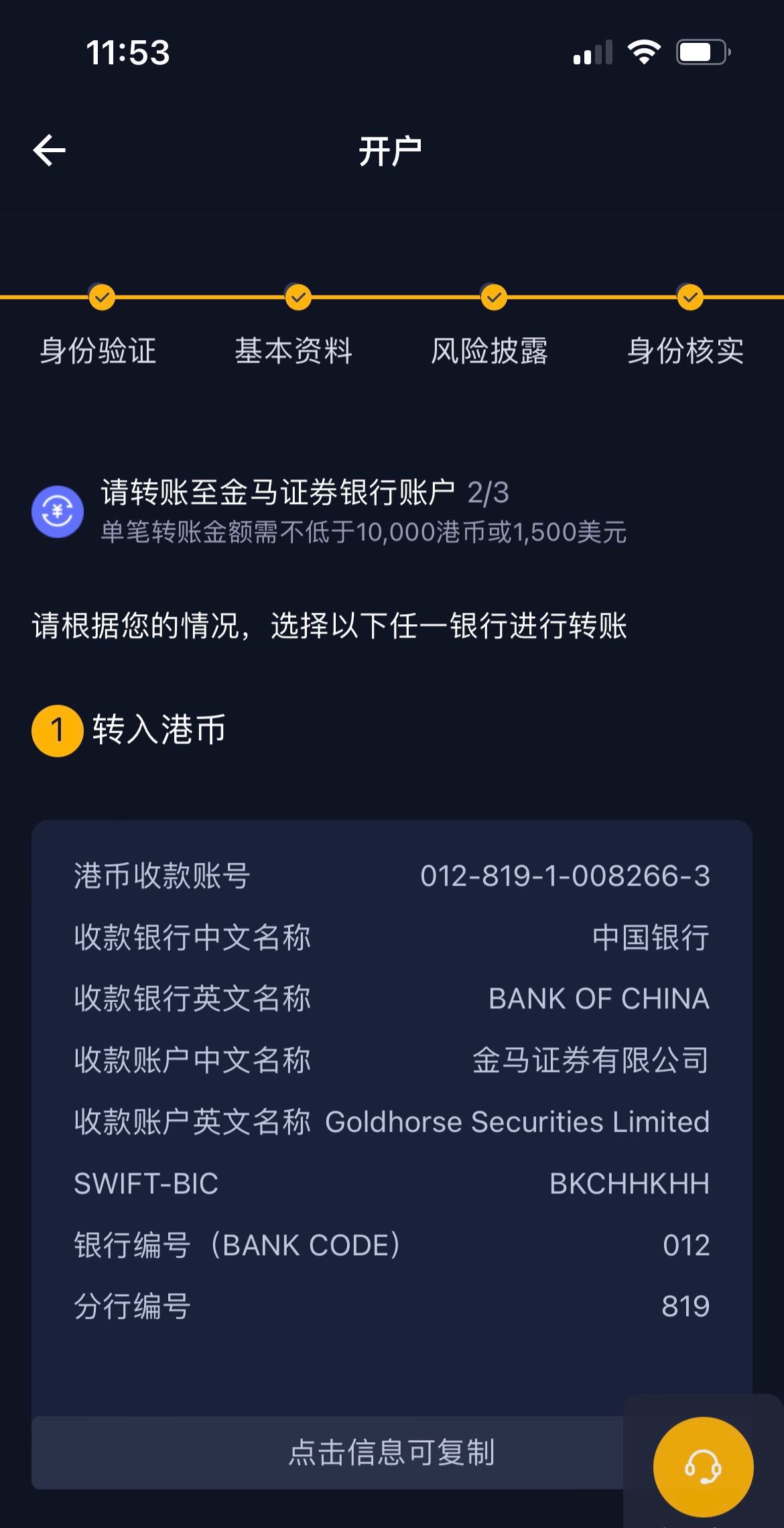Copy the bank code 012
Image resolution: width=784 pixels, height=1528 pixels.
(x=685, y=1245)
